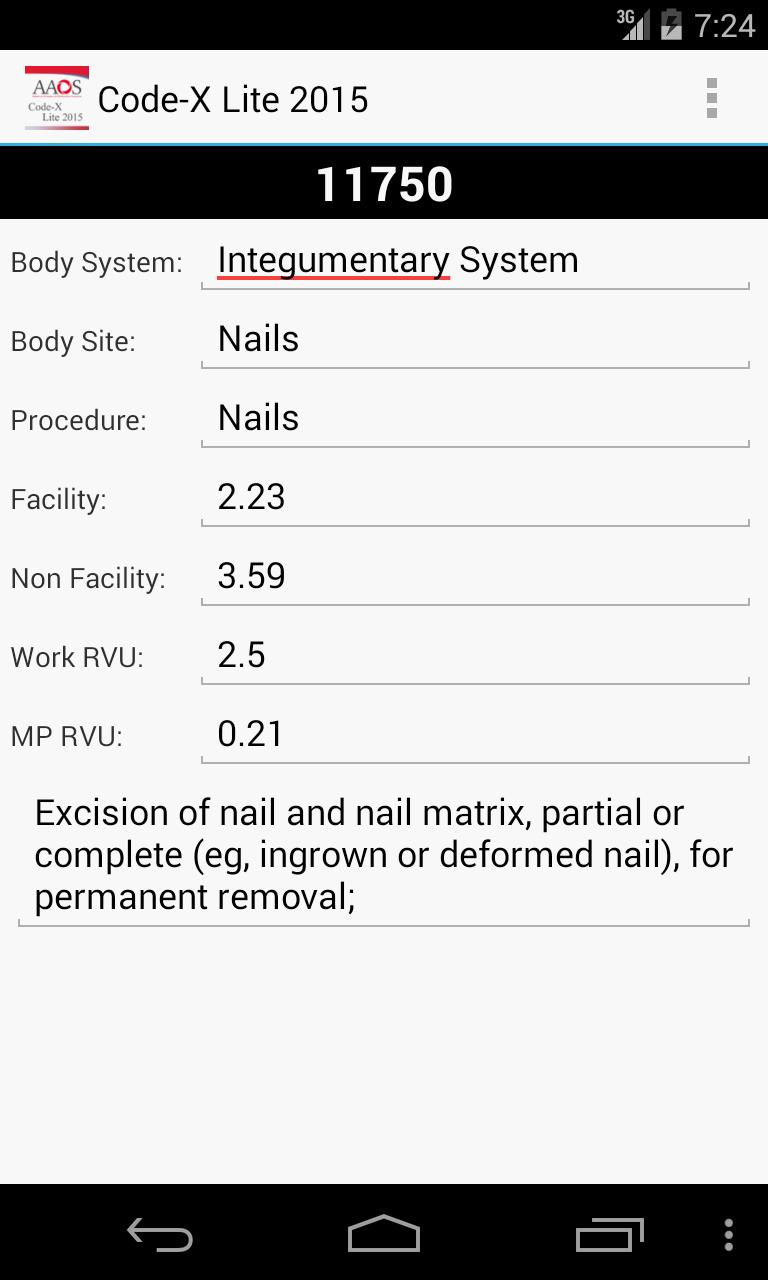The width and height of the screenshot is (768, 1280).
Task: Open the recent apps screen
Action: pos(609,1234)
